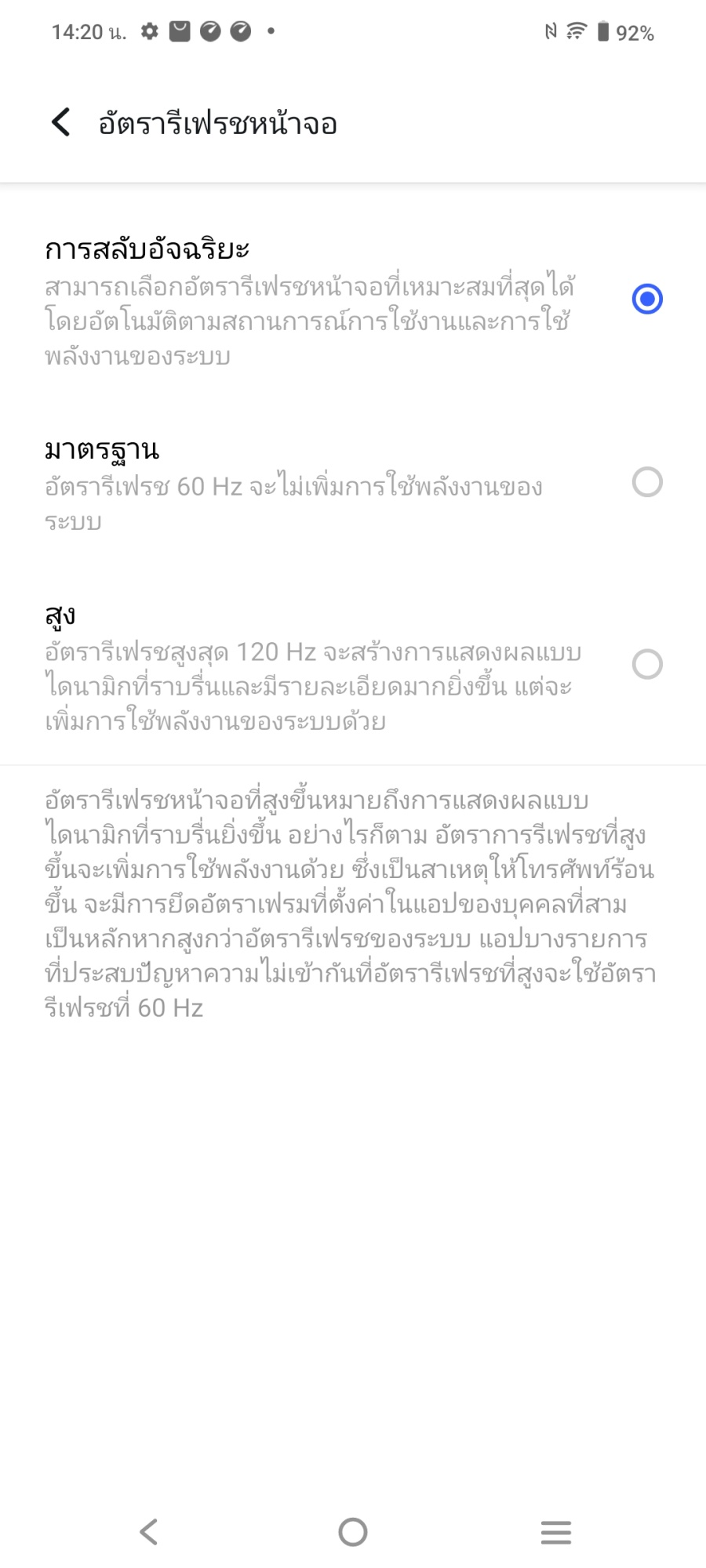Choose the มาตรฐาน 60 Hz refresh rate
The image size is (706, 1568).
pos(646,482)
